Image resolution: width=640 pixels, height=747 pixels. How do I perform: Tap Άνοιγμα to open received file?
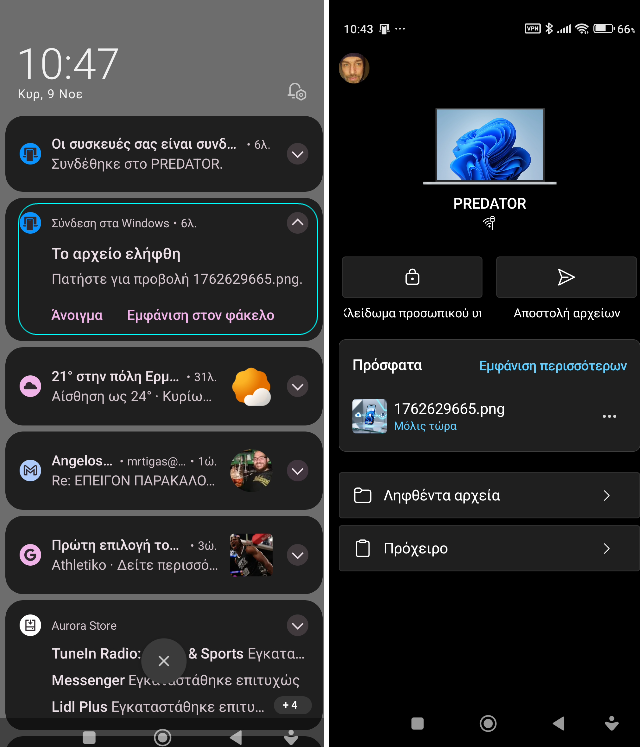77,315
